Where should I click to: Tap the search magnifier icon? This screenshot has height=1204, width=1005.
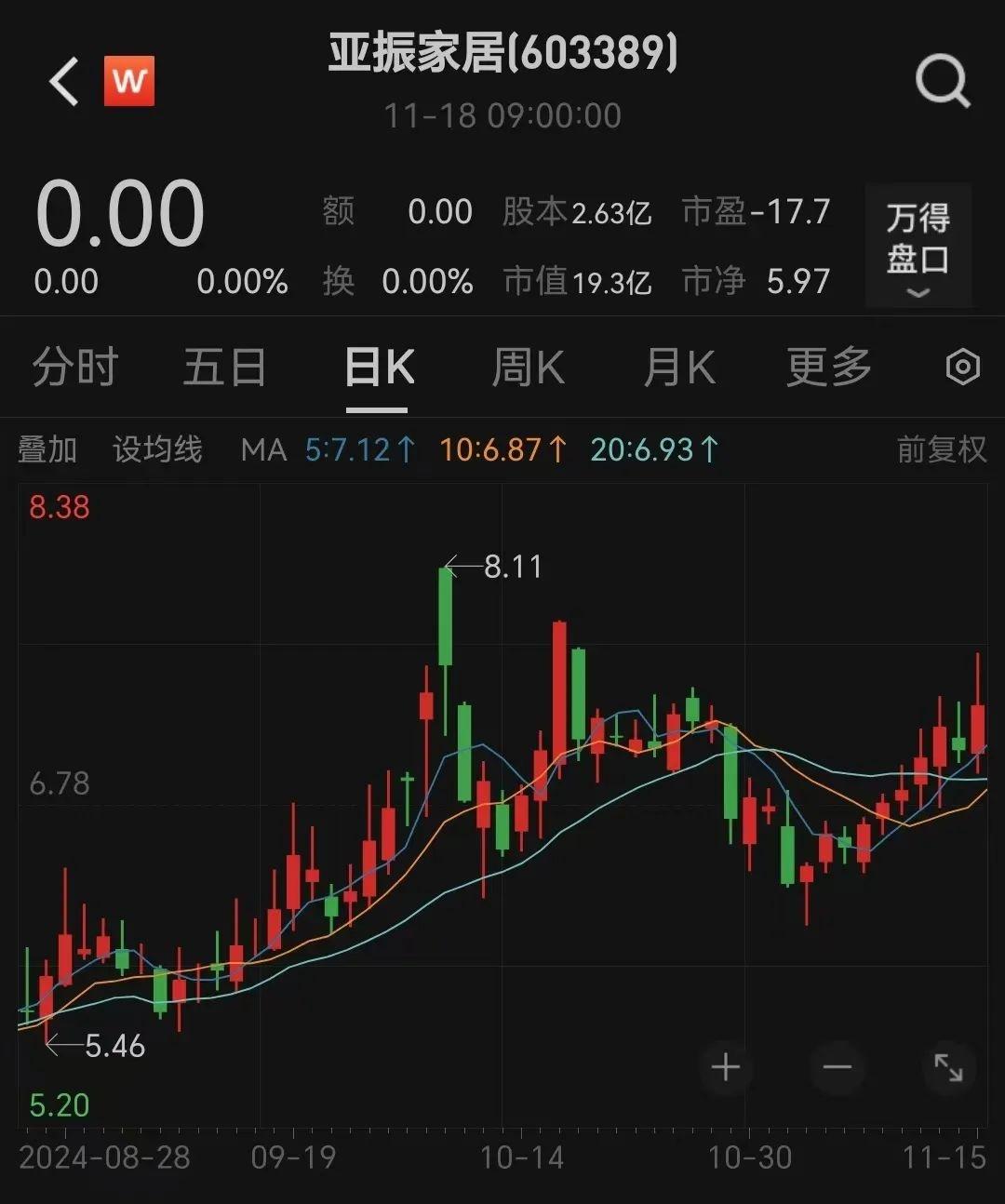(944, 78)
